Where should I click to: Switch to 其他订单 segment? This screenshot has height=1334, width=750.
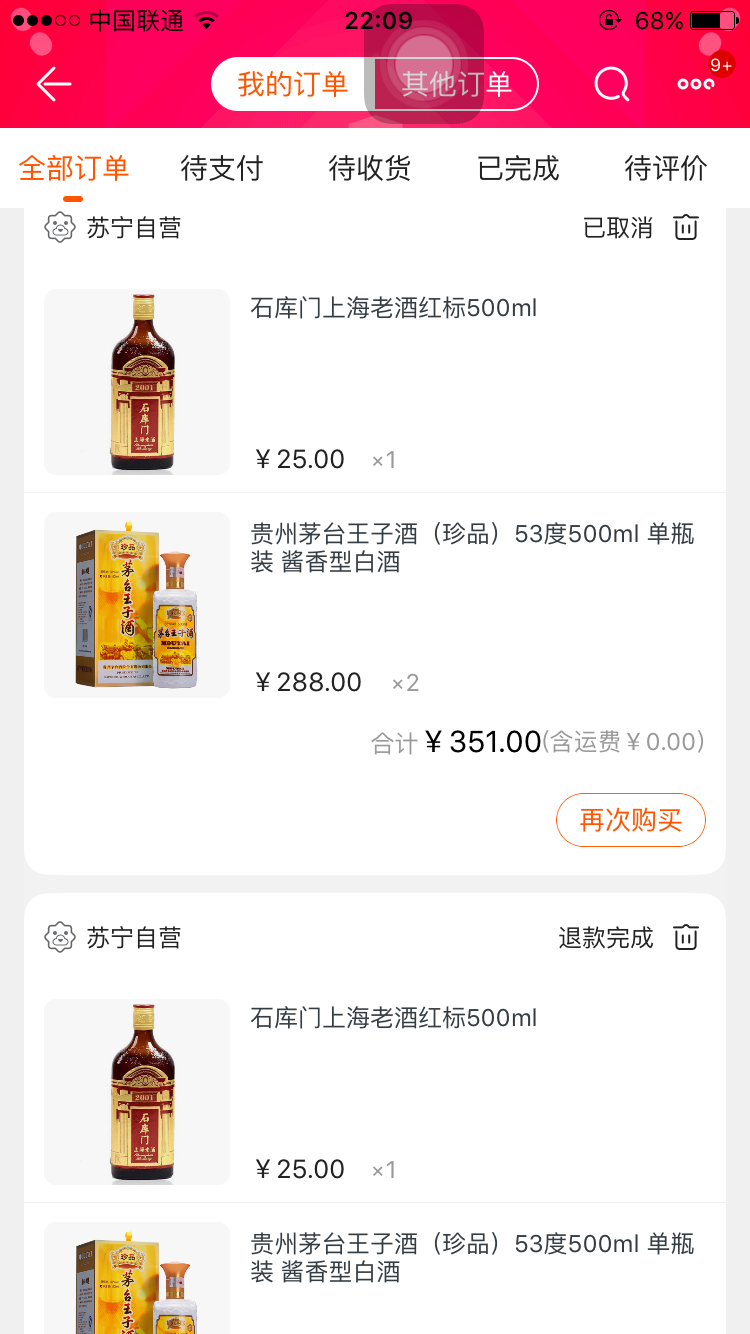coord(456,84)
